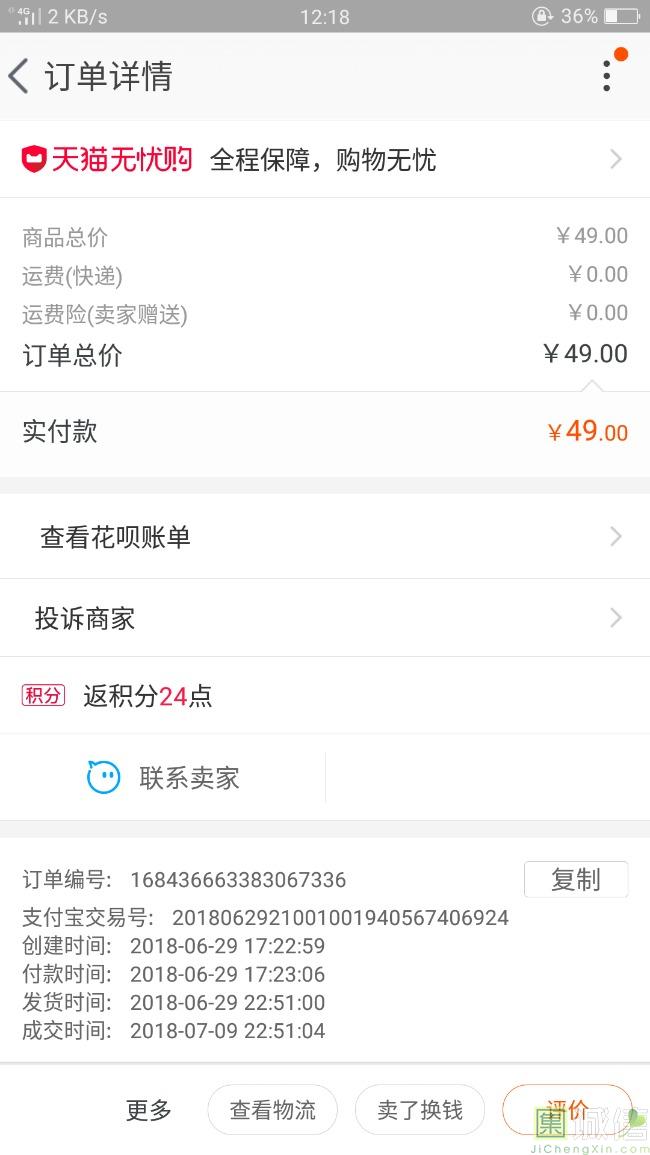Tap 更多 for more order options
Image resolution: width=650 pixels, height=1155 pixels.
(x=149, y=1110)
